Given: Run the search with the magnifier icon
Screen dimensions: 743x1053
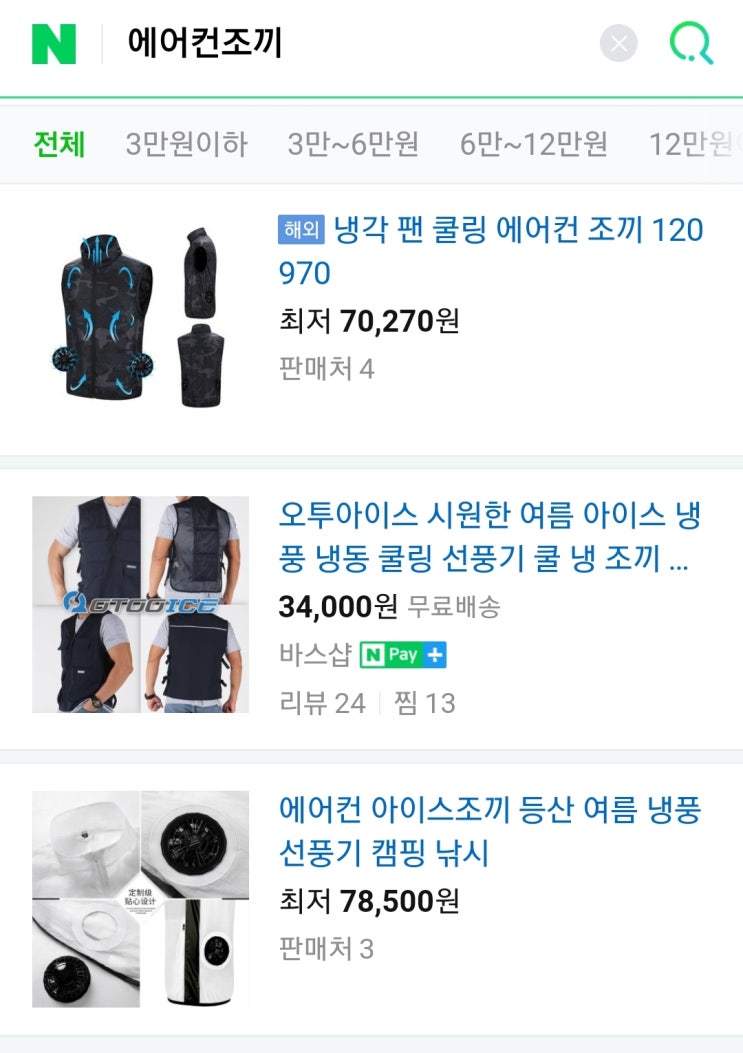Looking at the screenshot, I should [x=690, y=44].
